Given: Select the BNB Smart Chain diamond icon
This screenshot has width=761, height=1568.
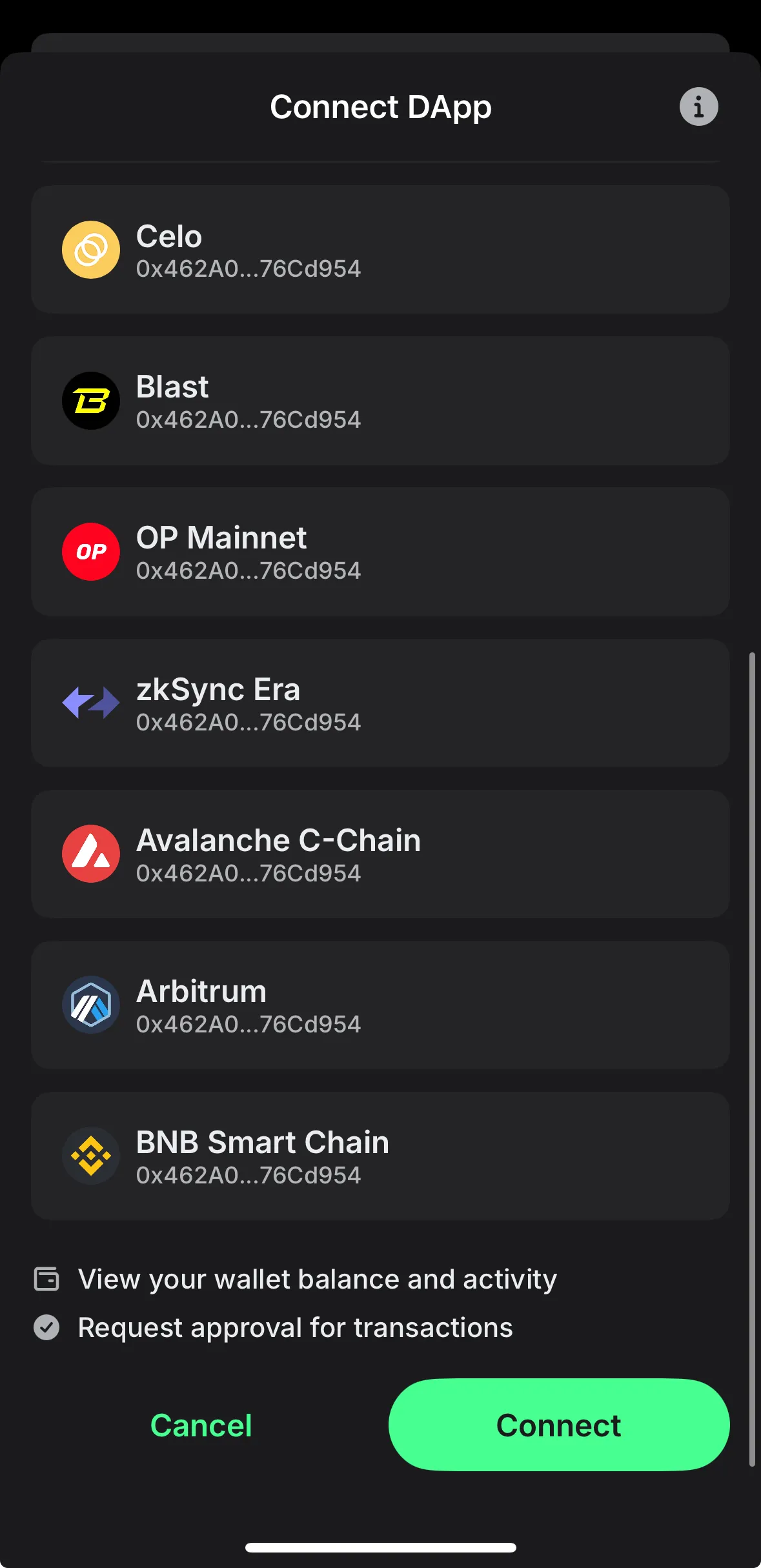Looking at the screenshot, I should click(90, 1156).
